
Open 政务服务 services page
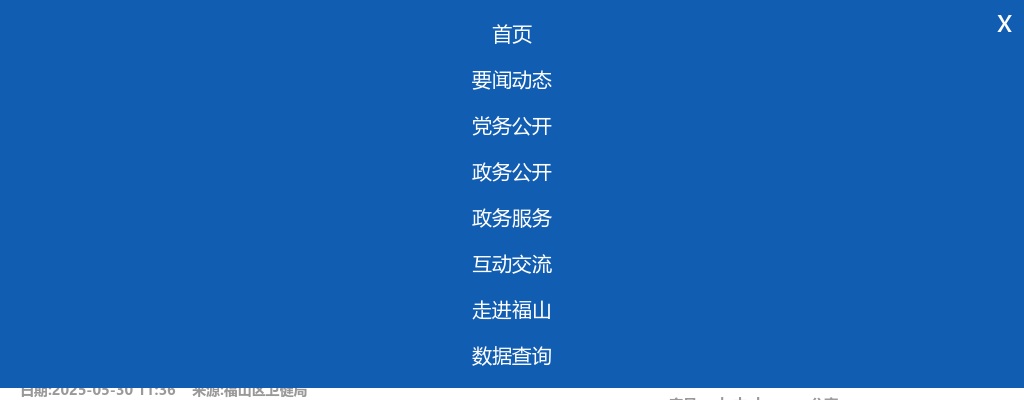512,219
